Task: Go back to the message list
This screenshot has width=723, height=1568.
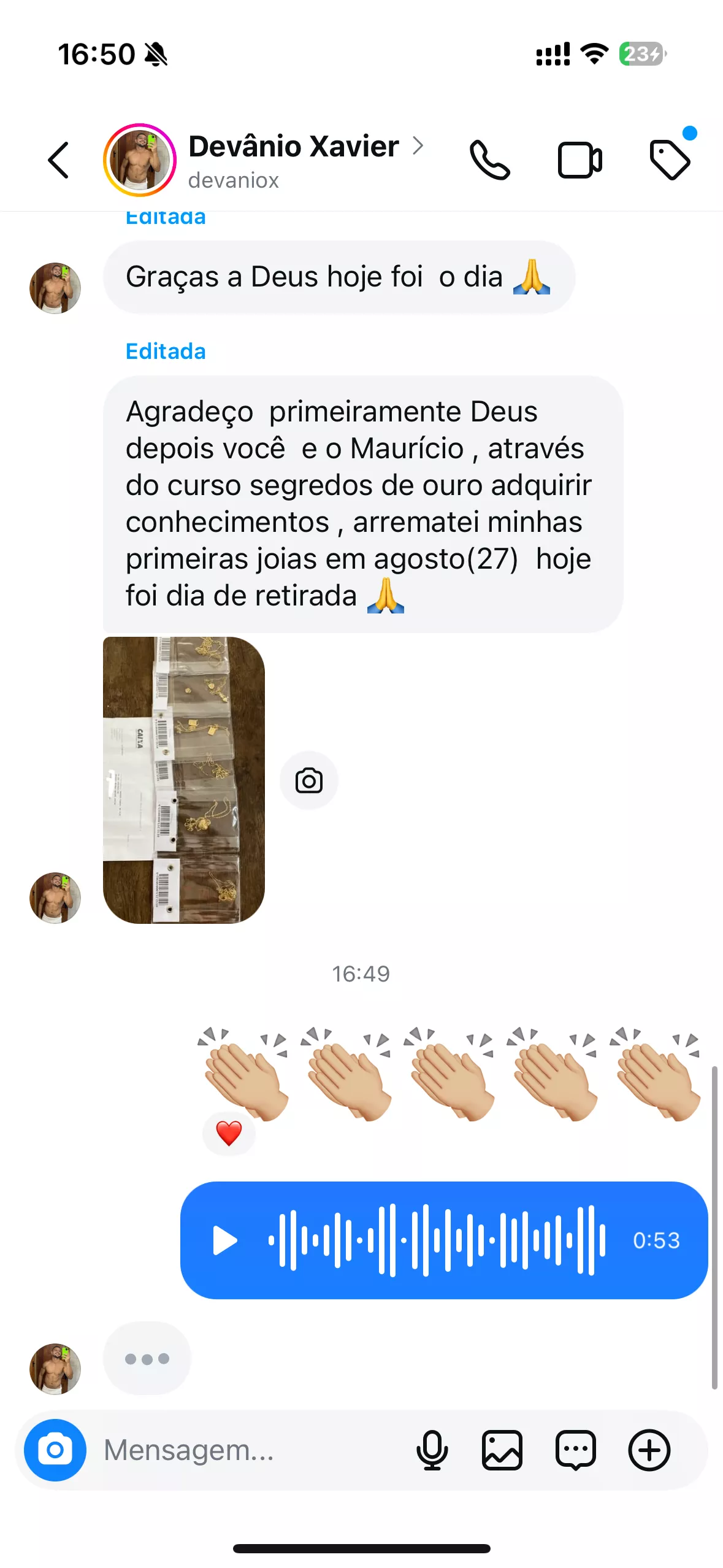Action: click(59, 161)
